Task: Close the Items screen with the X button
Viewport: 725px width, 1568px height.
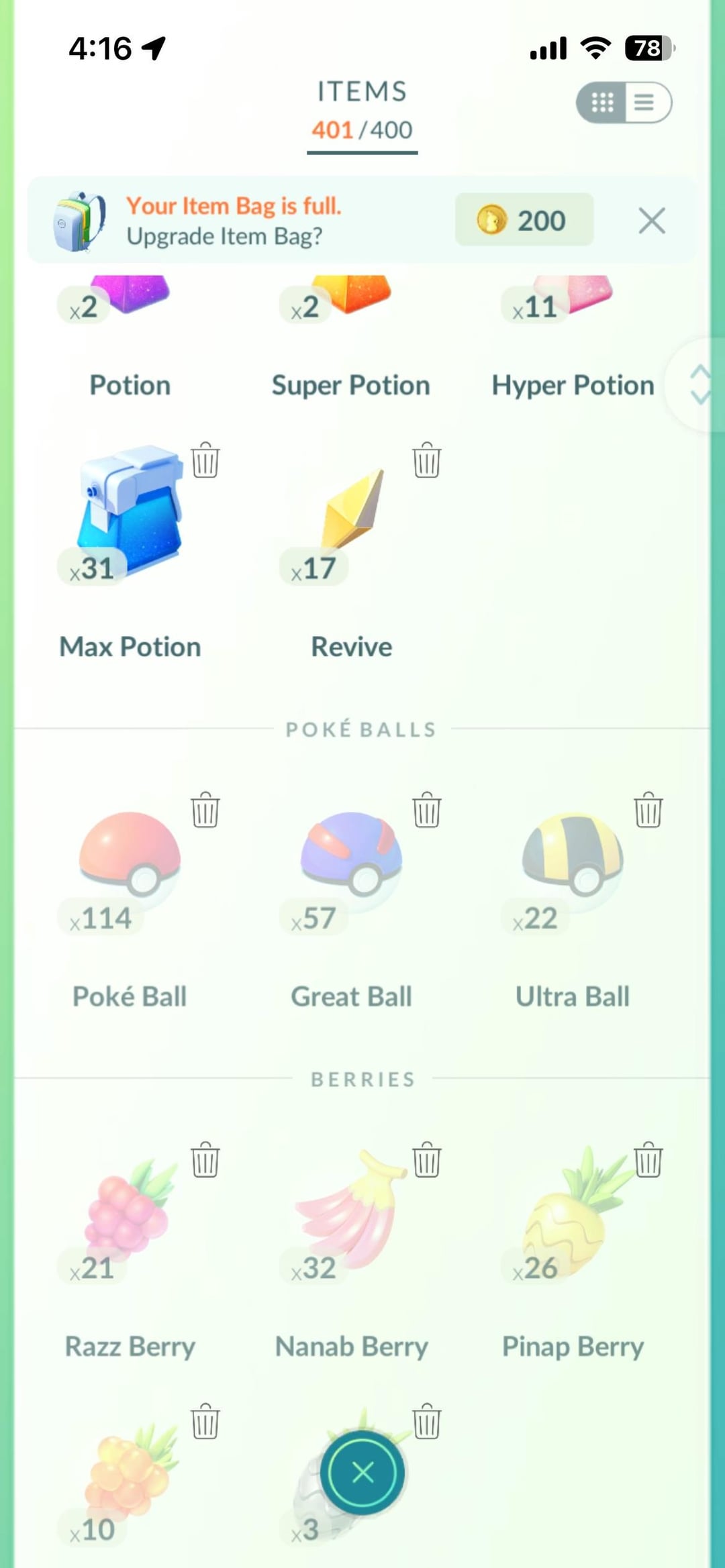Action: [x=362, y=1473]
